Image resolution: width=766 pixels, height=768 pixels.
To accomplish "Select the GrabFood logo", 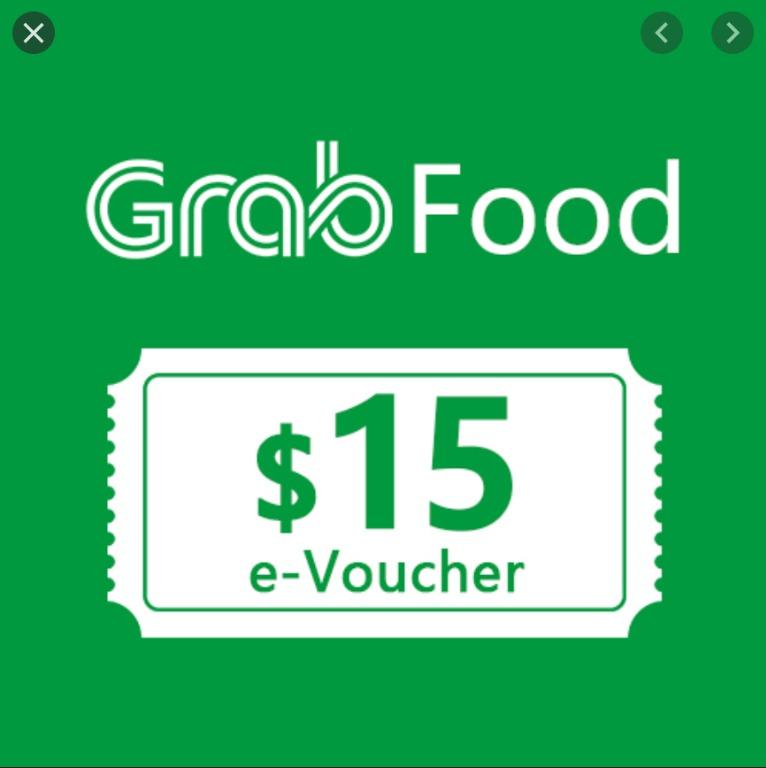I will (383, 205).
